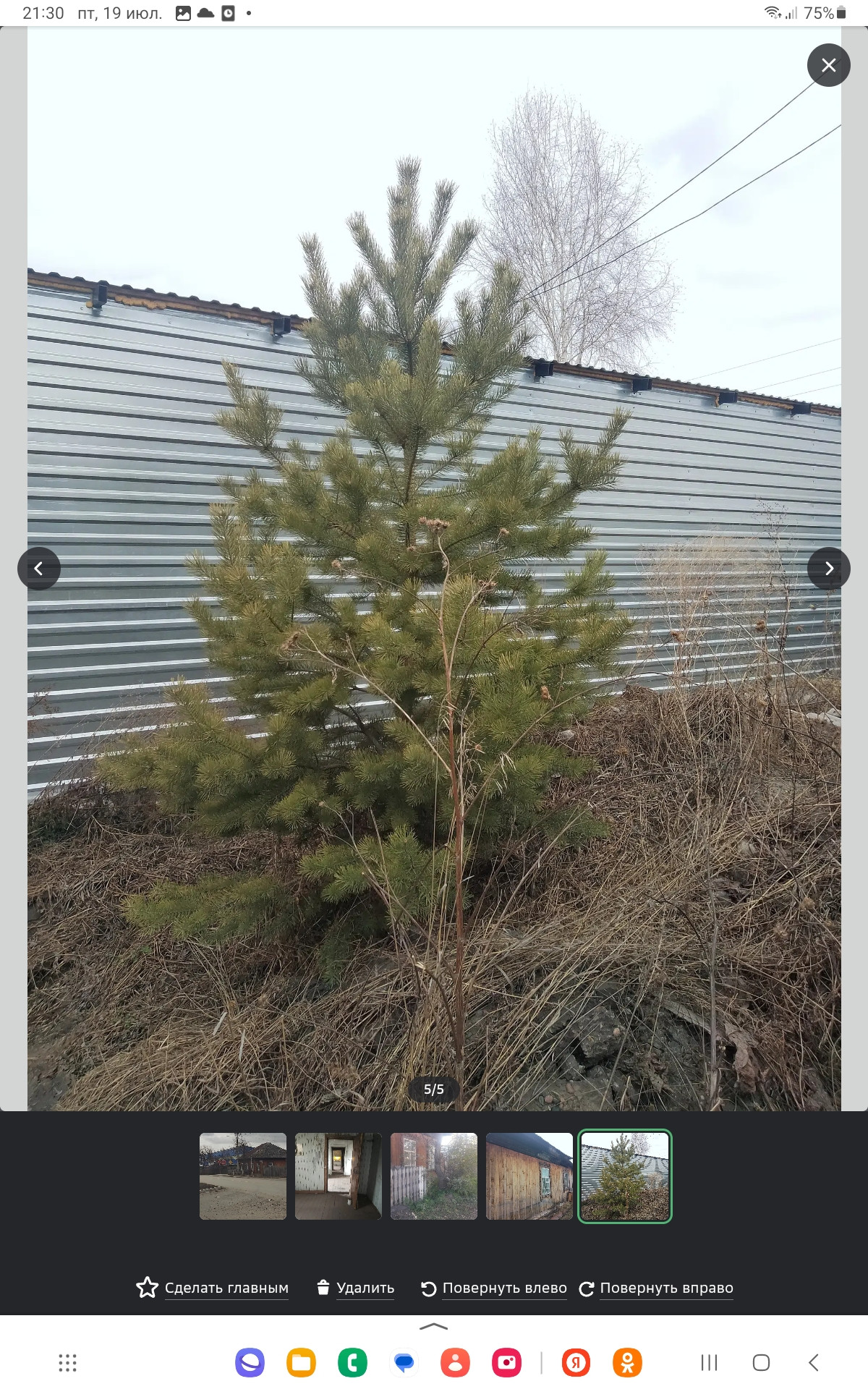Open the first thumbnail with the house
The height and width of the screenshot is (1389, 868).
point(243,1176)
